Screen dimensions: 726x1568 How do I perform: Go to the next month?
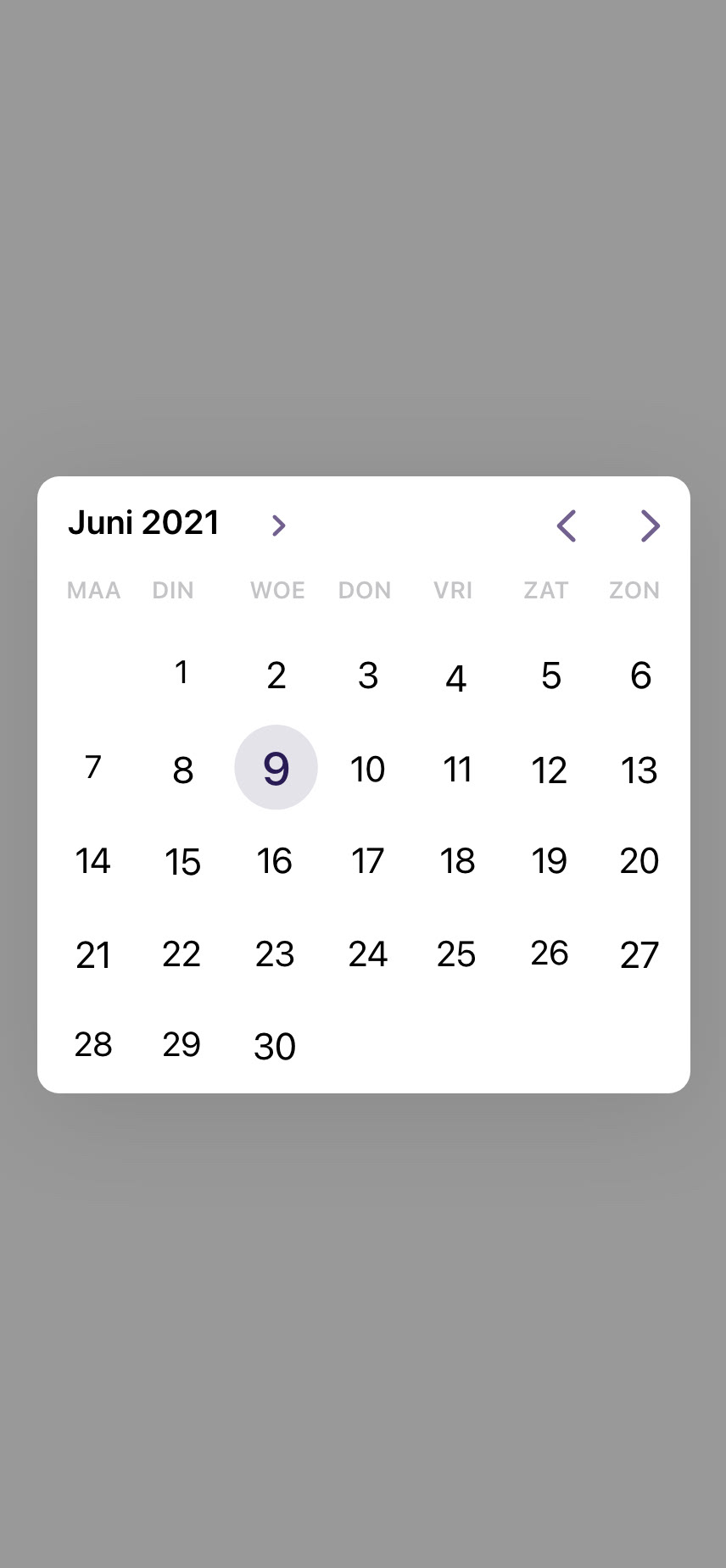tap(650, 525)
